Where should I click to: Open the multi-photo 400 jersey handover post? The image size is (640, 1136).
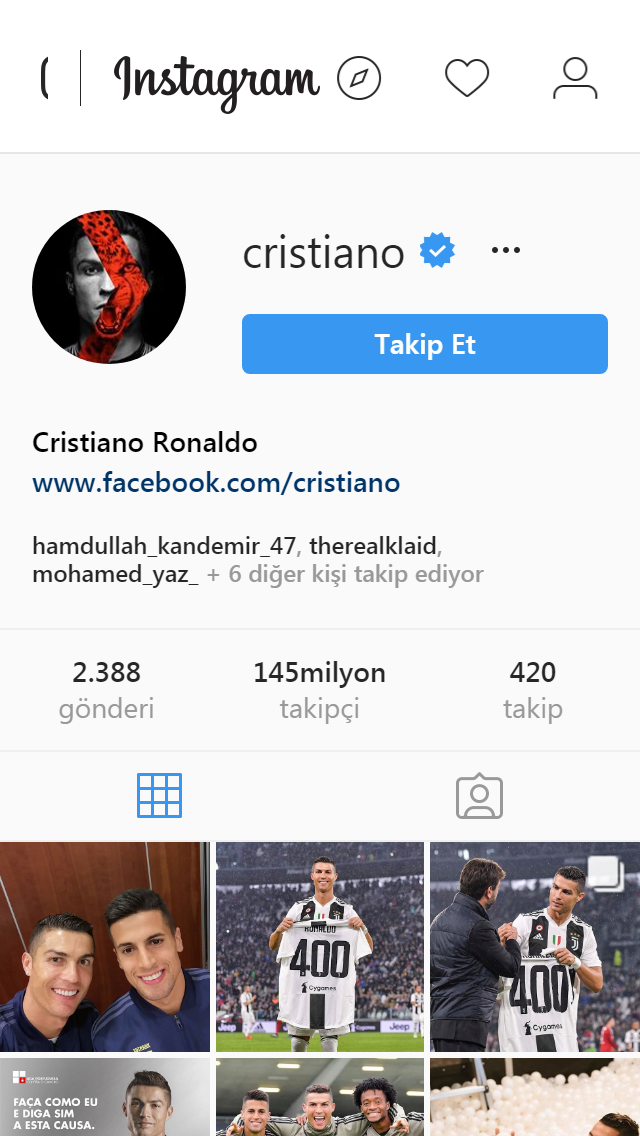535,947
